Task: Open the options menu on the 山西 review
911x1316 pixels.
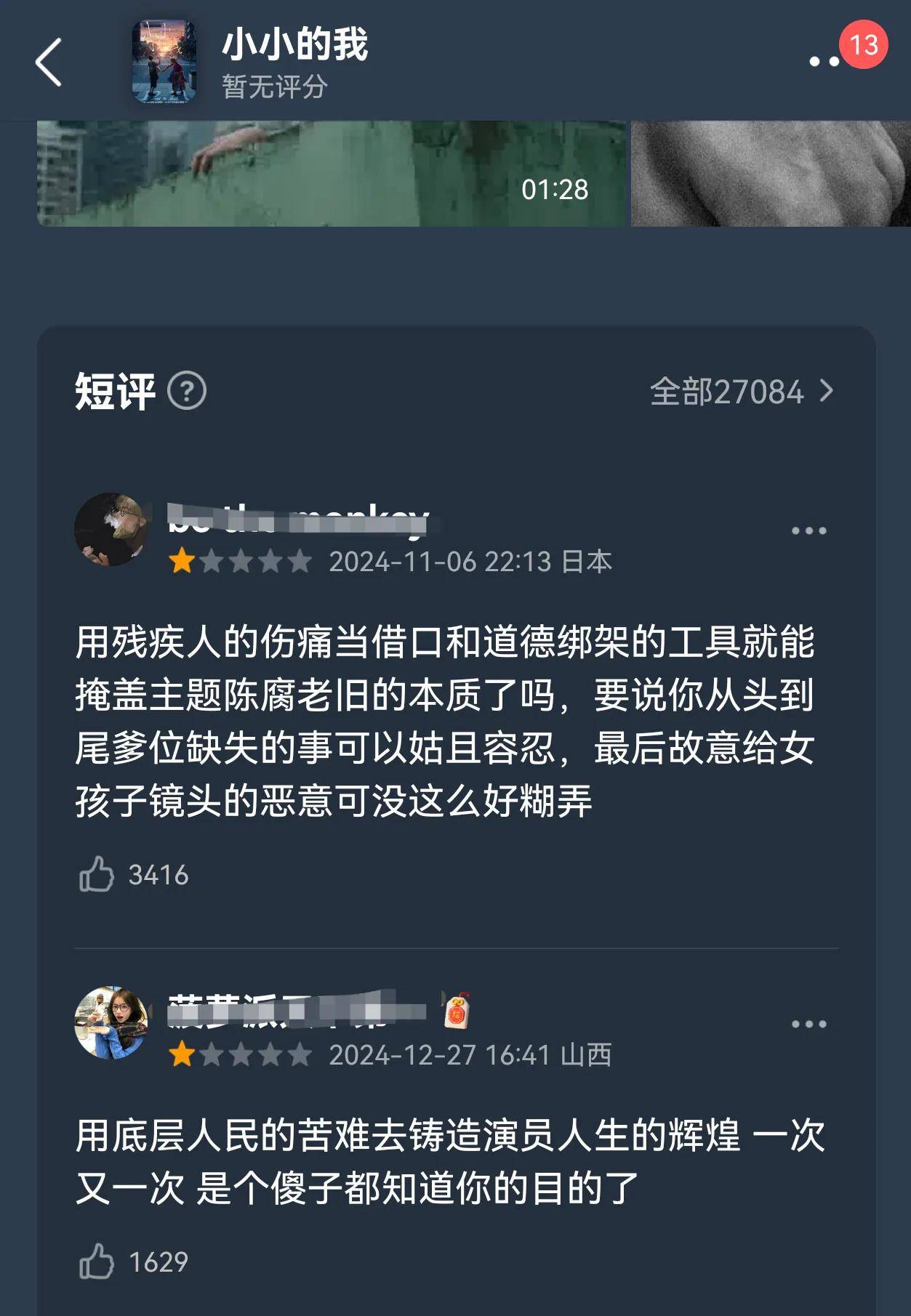Action: click(808, 1024)
